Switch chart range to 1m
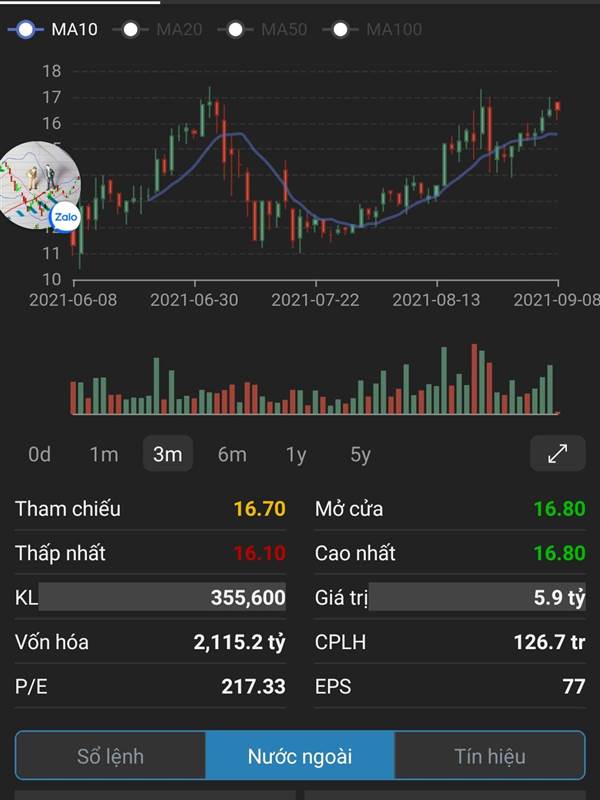 pyautogui.click(x=103, y=454)
